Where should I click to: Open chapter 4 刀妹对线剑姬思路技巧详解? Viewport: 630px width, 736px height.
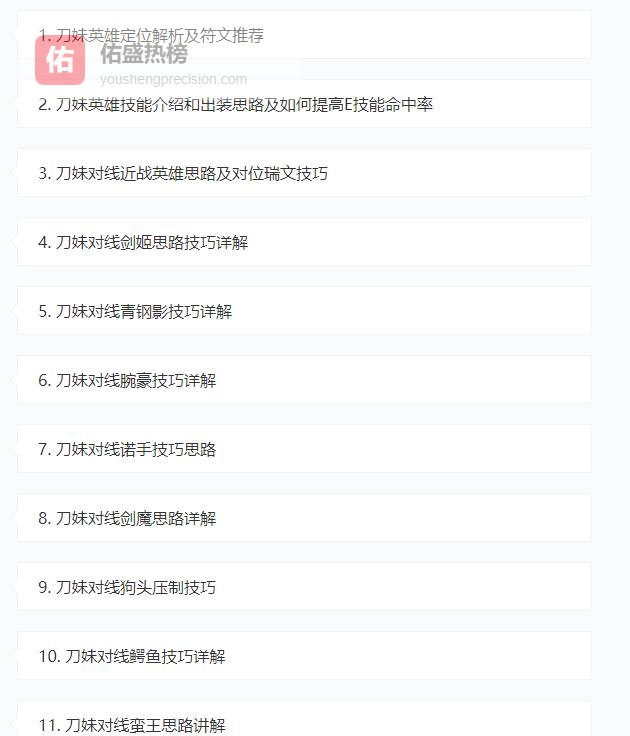coord(143,242)
